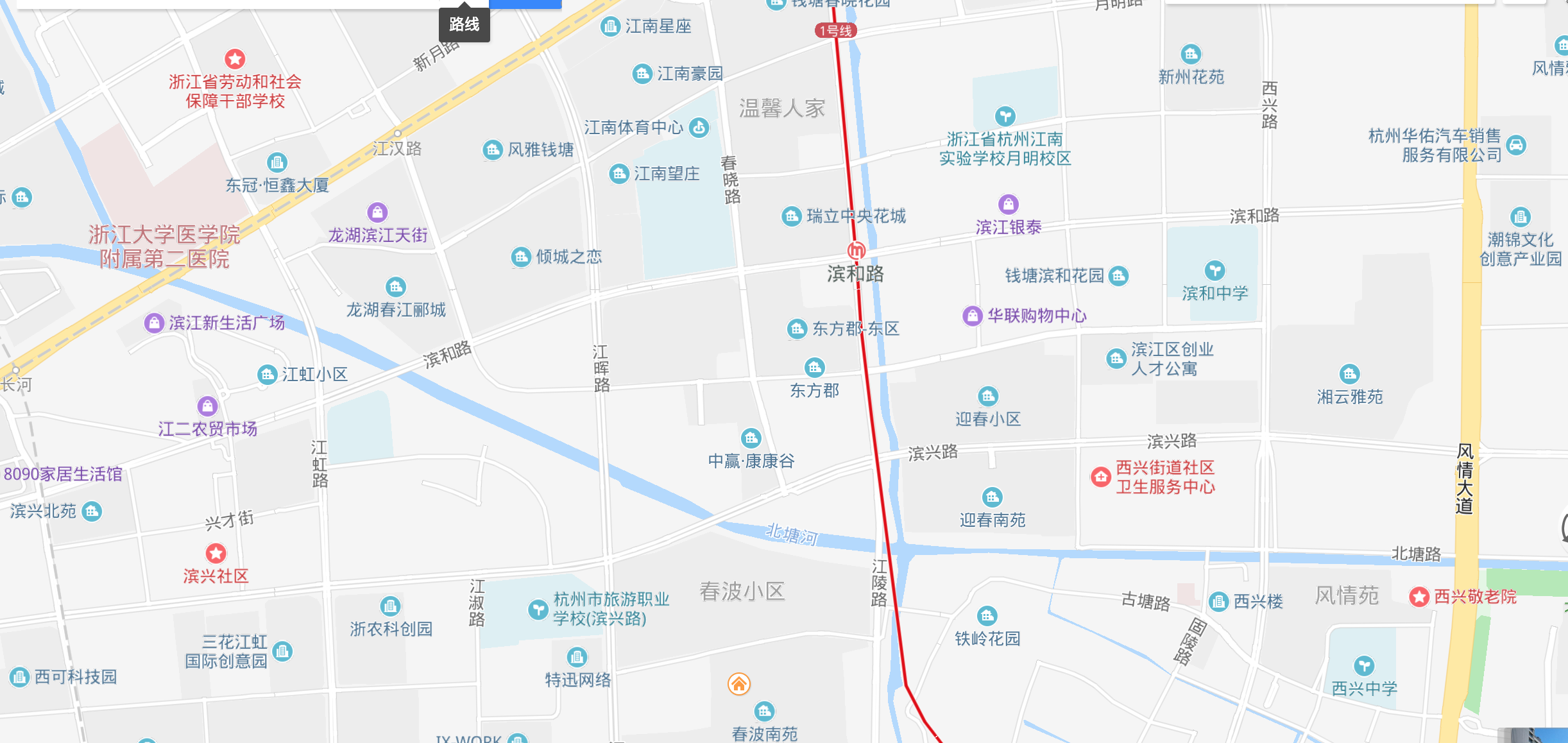Tap the 华联购物中心 map marker
Viewport: 1568px width, 743px height.
973,316
